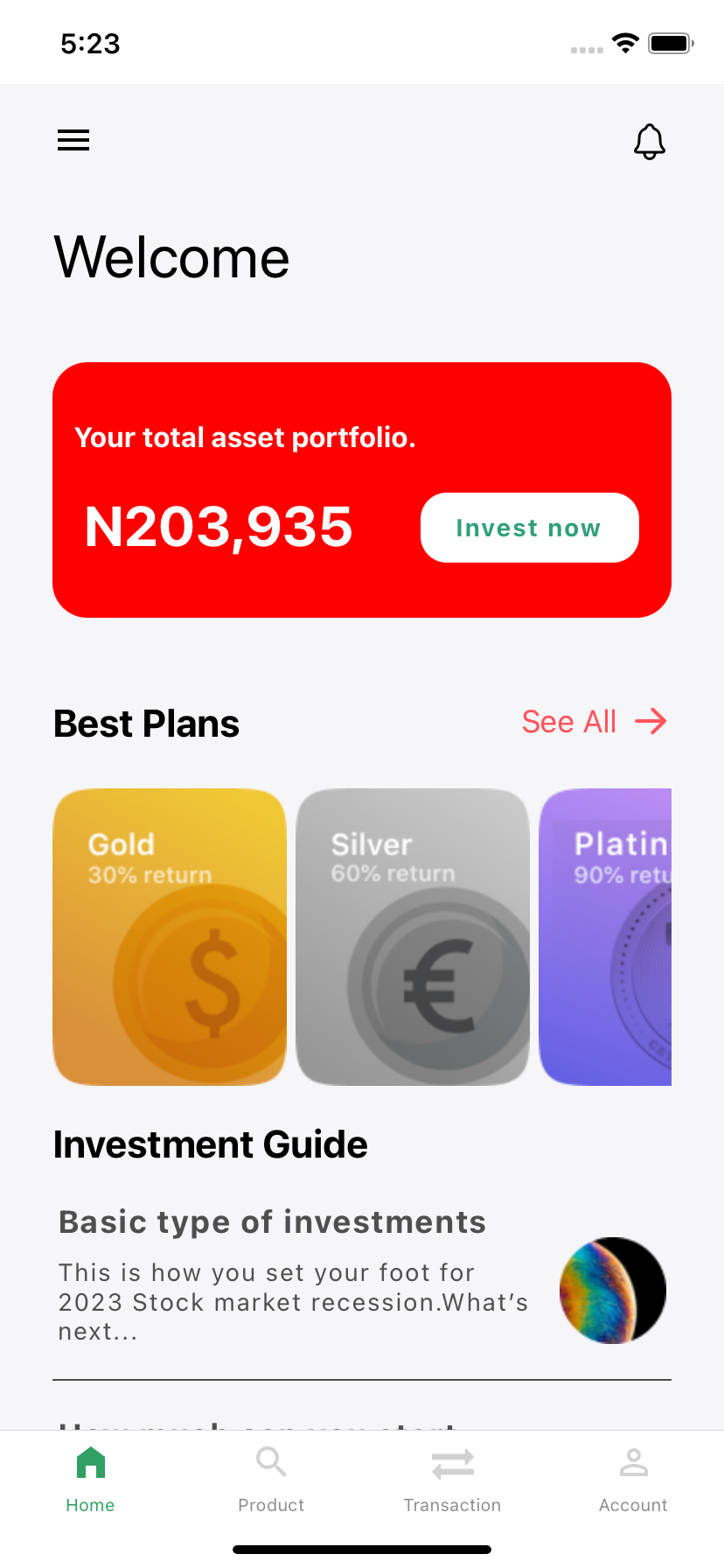Open the notification bell
This screenshot has width=724, height=1568.
pyautogui.click(x=650, y=141)
